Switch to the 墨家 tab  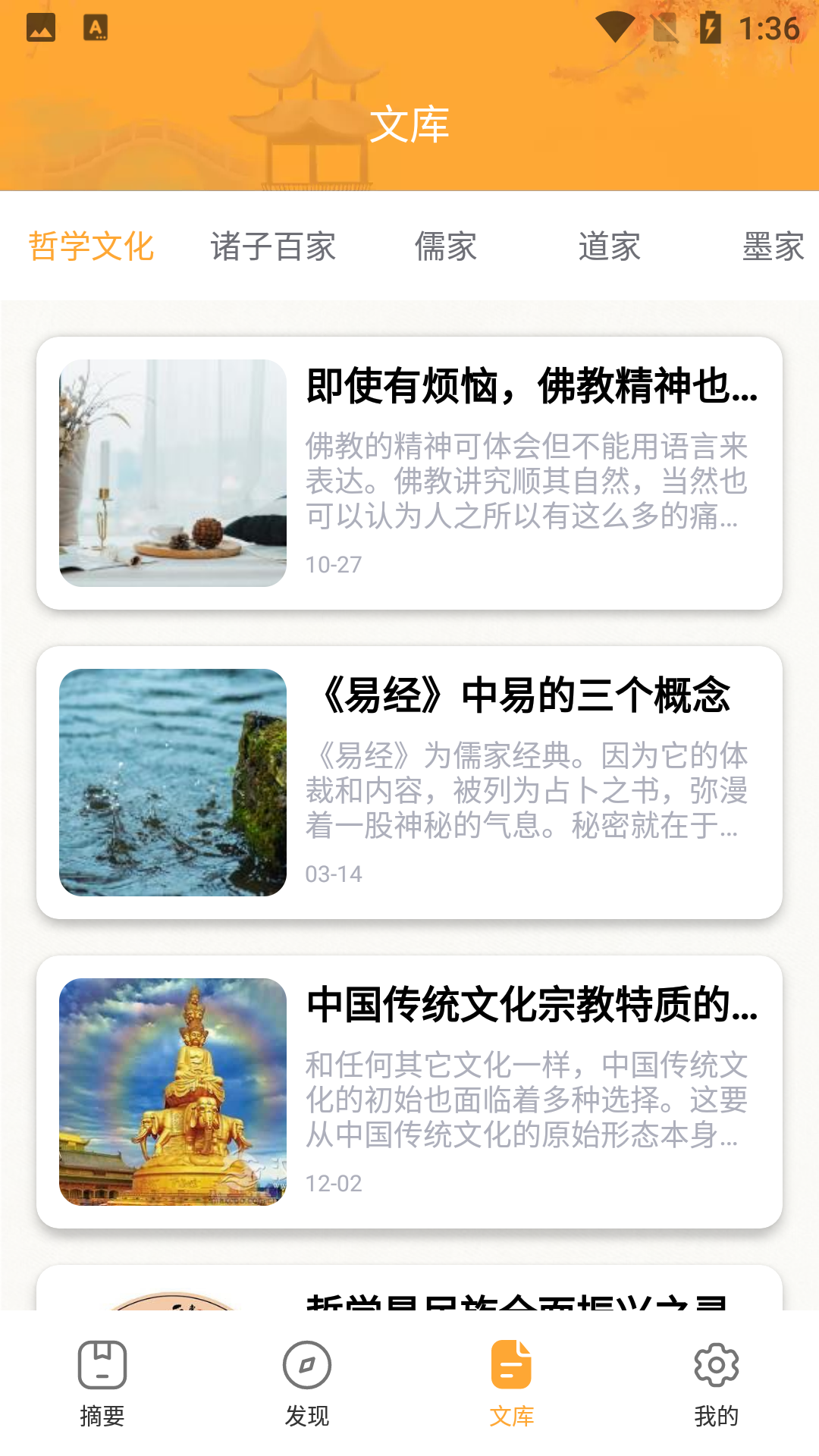pyautogui.click(x=773, y=246)
